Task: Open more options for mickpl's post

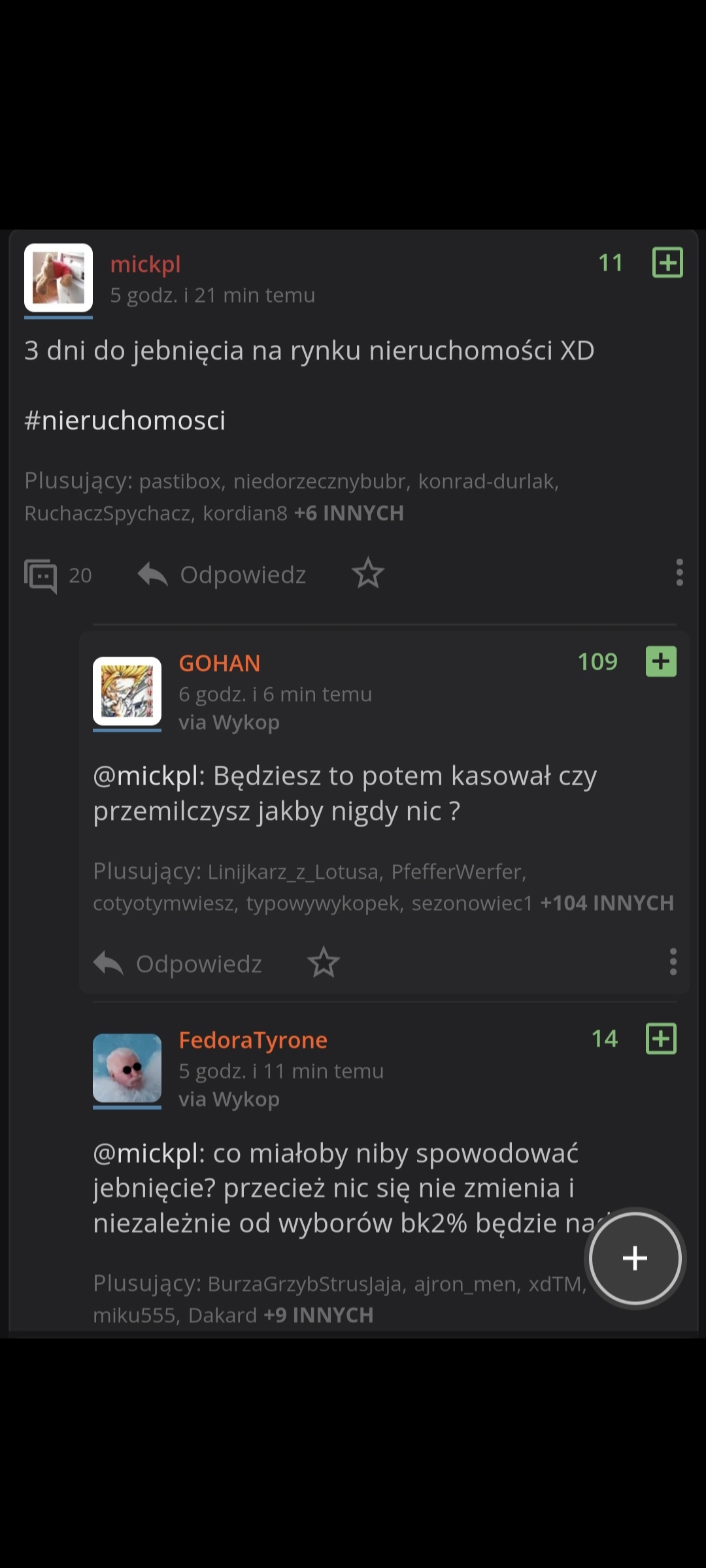Action: (679, 572)
